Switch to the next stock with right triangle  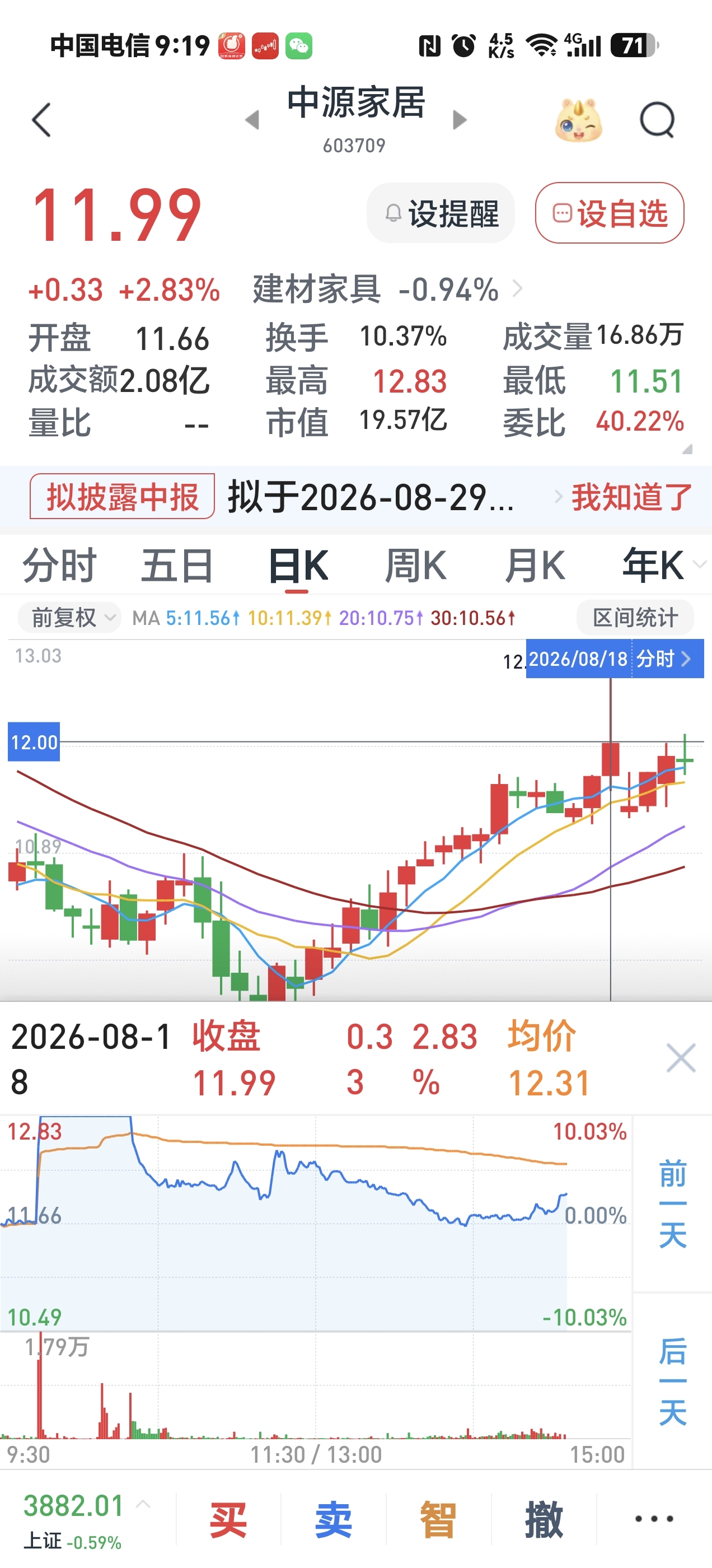click(460, 120)
